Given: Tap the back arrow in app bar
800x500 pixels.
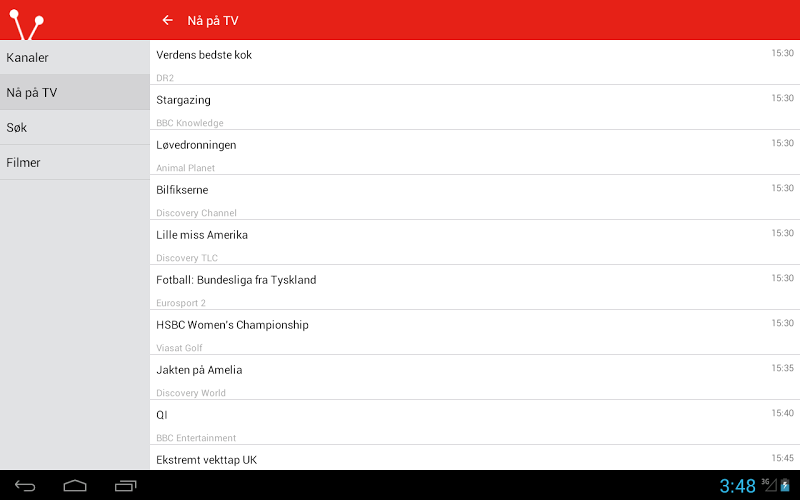Looking at the screenshot, I should 168,20.
